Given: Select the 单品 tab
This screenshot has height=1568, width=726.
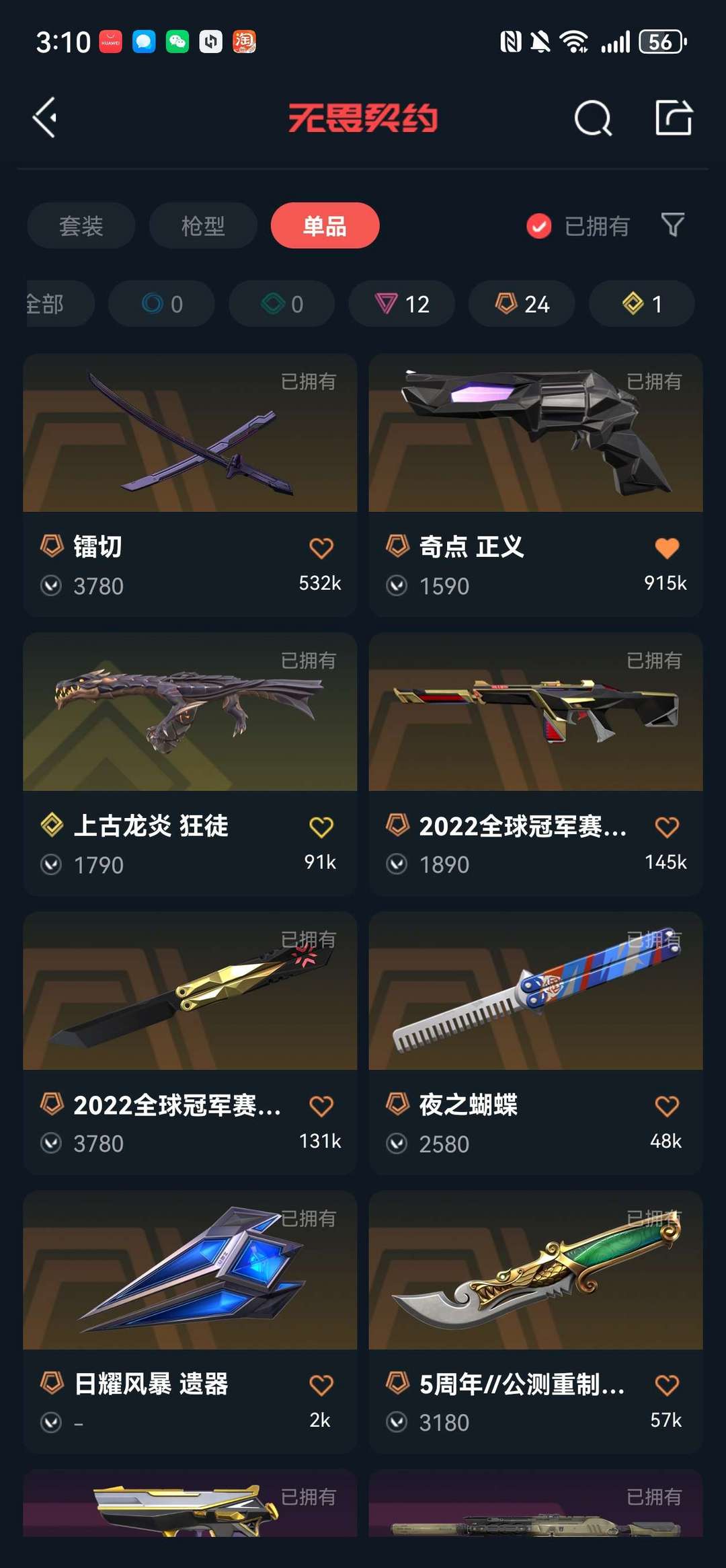Looking at the screenshot, I should [x=325, y=225].
